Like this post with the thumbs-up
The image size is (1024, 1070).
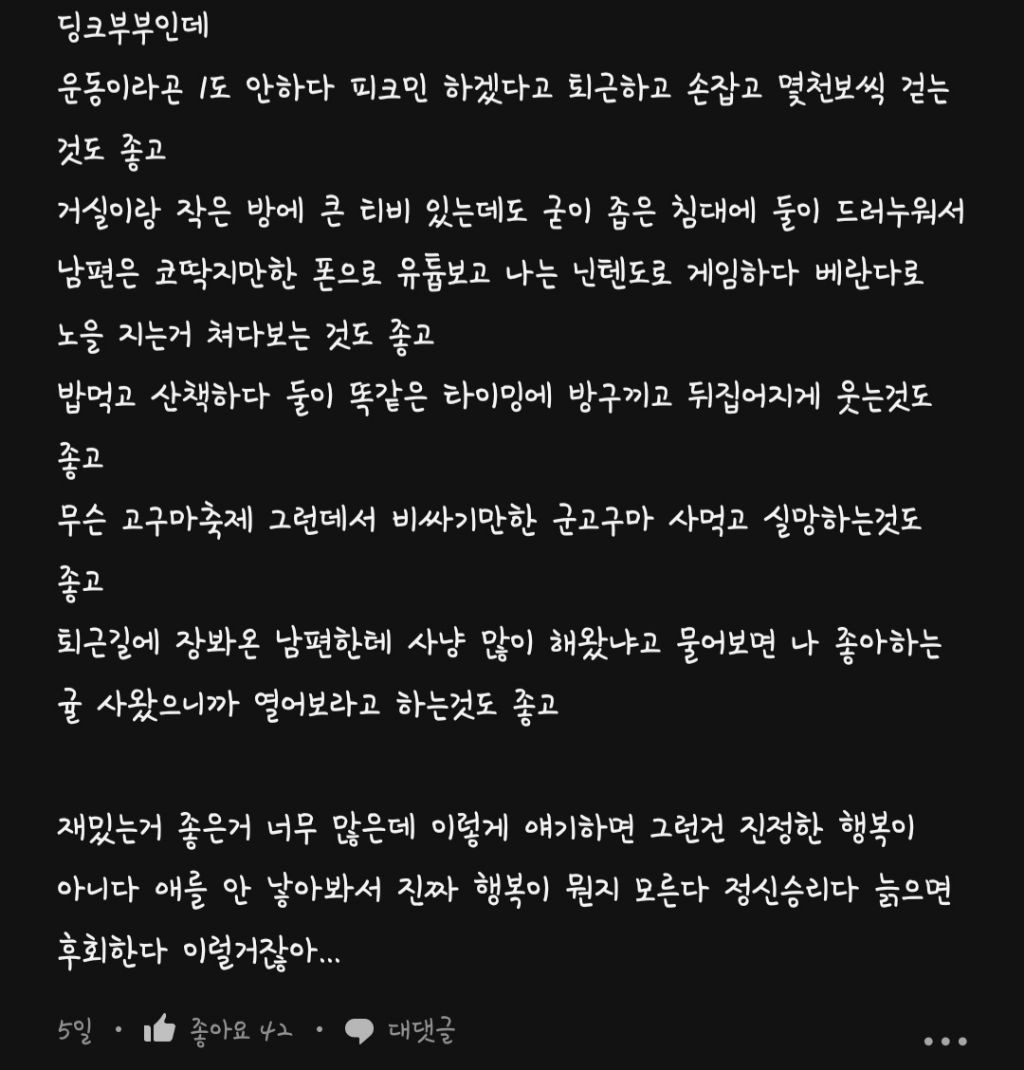(160, 1029)
